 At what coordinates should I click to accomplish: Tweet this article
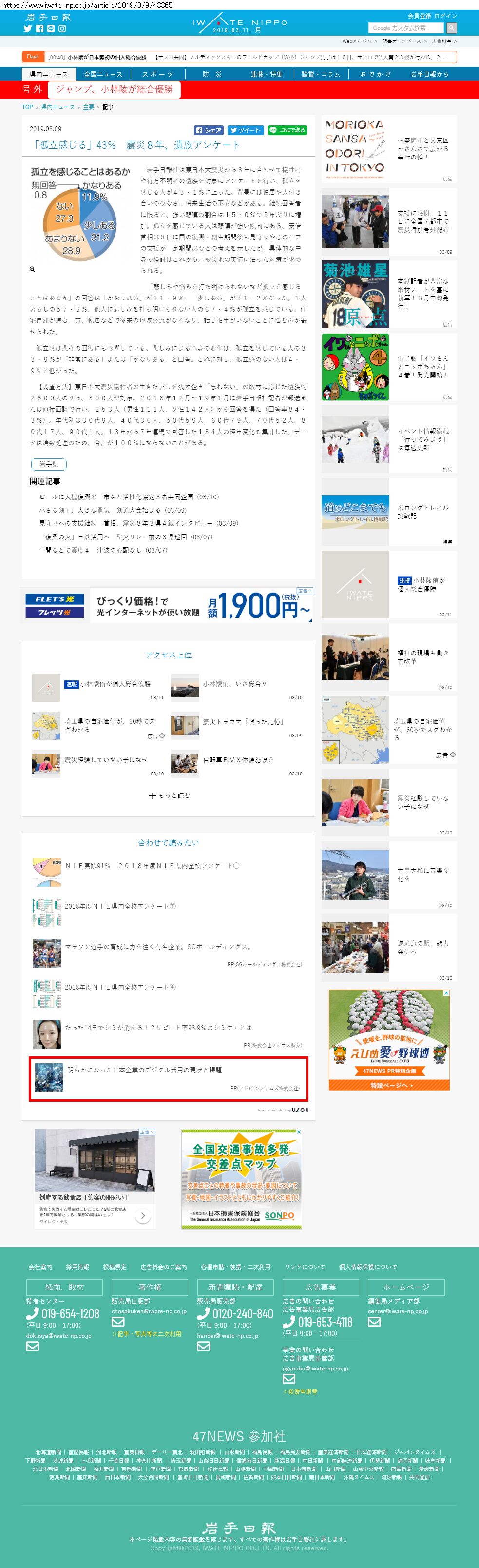tap(245, 130)
